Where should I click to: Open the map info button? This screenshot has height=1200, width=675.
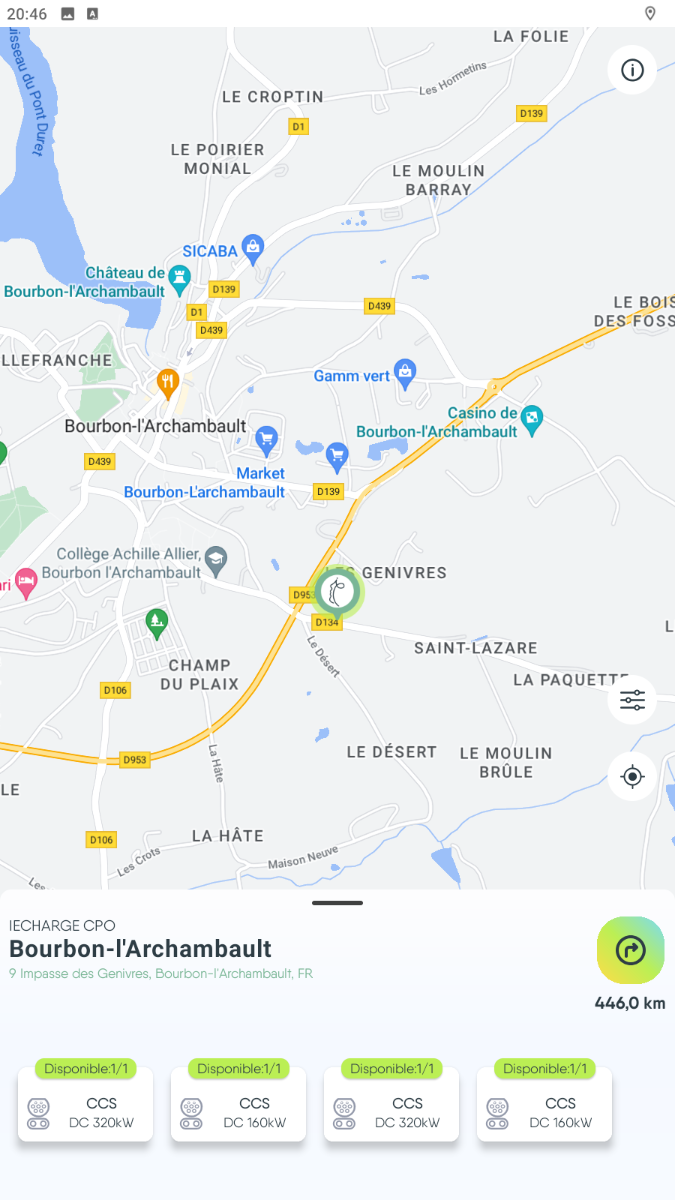[632, 70]
